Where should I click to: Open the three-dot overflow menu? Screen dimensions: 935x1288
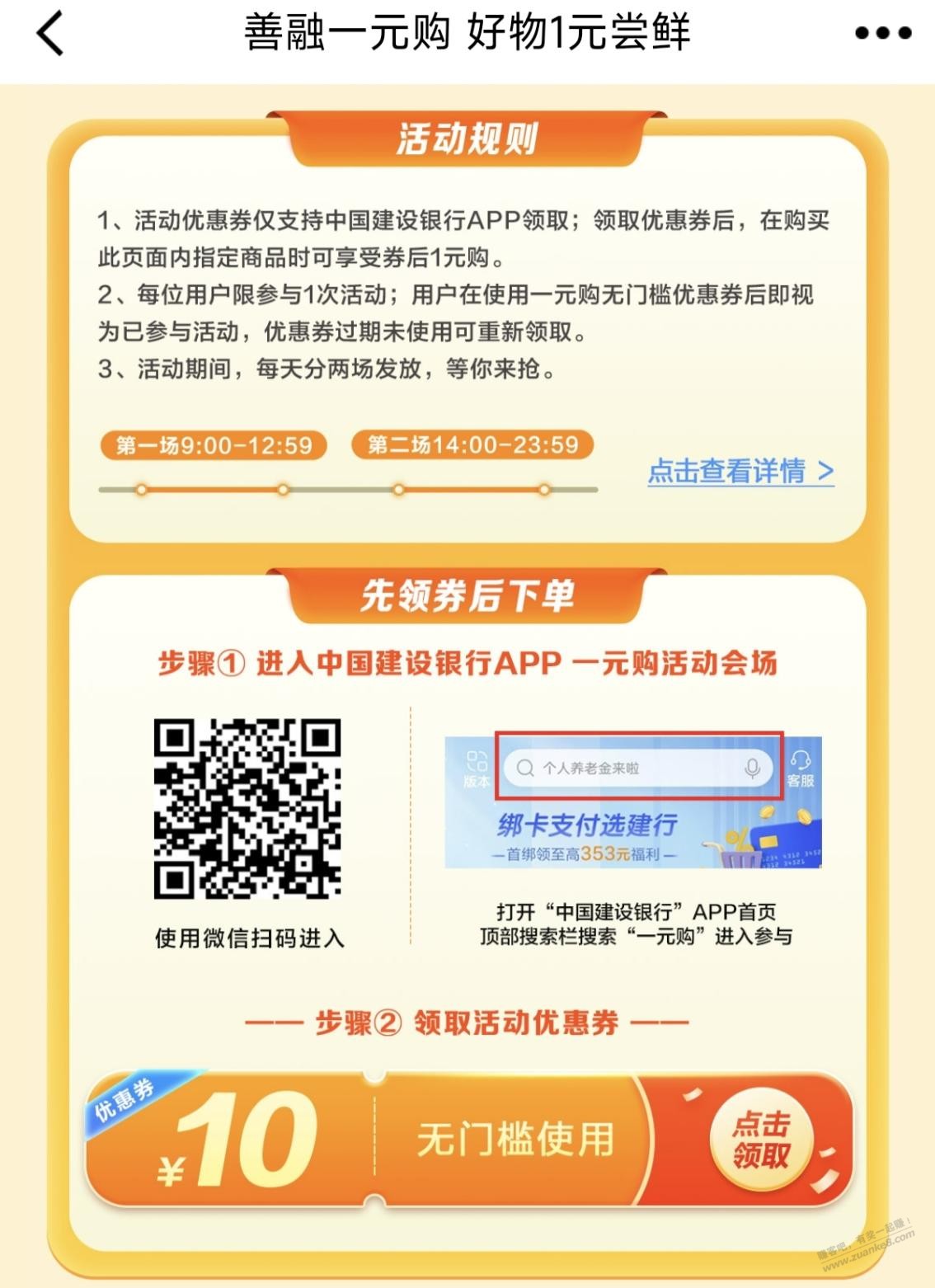click(883, 35)
